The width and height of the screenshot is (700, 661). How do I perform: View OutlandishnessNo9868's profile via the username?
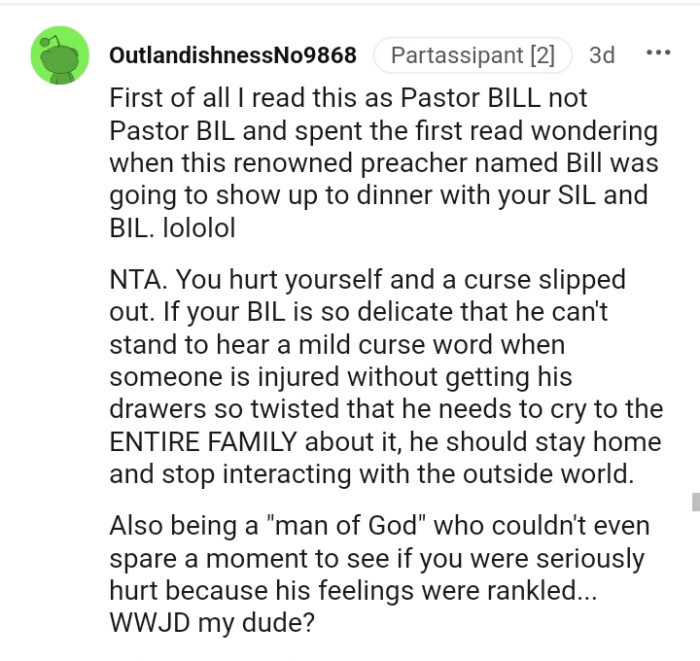[x=232, y=55]
